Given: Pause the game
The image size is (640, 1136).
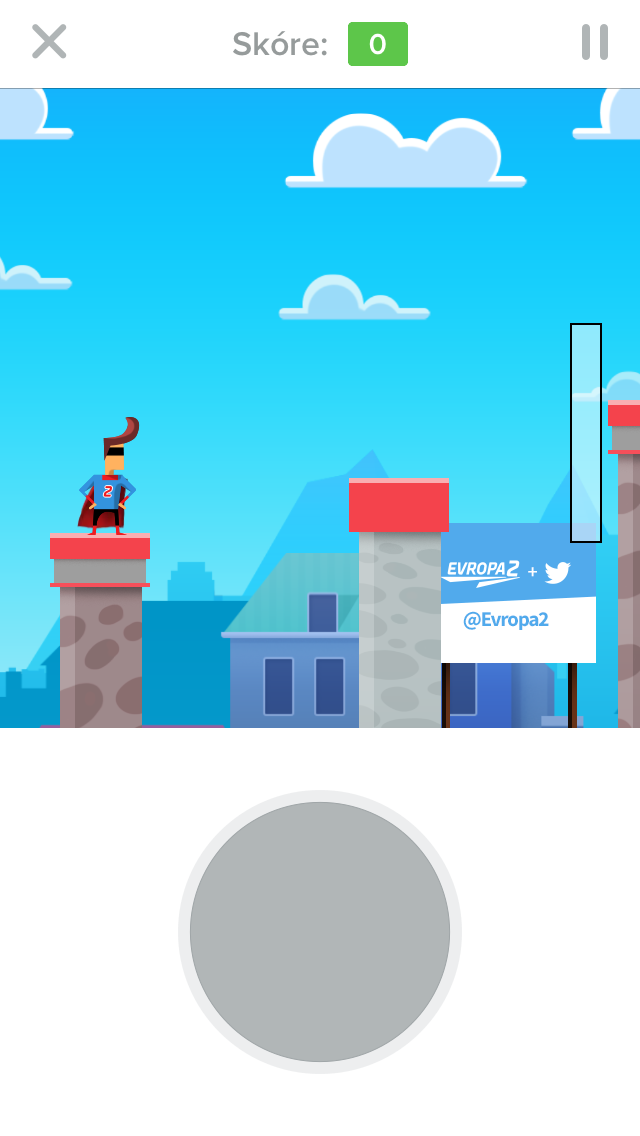Looking at the screenshot, I should pos(594,42).
